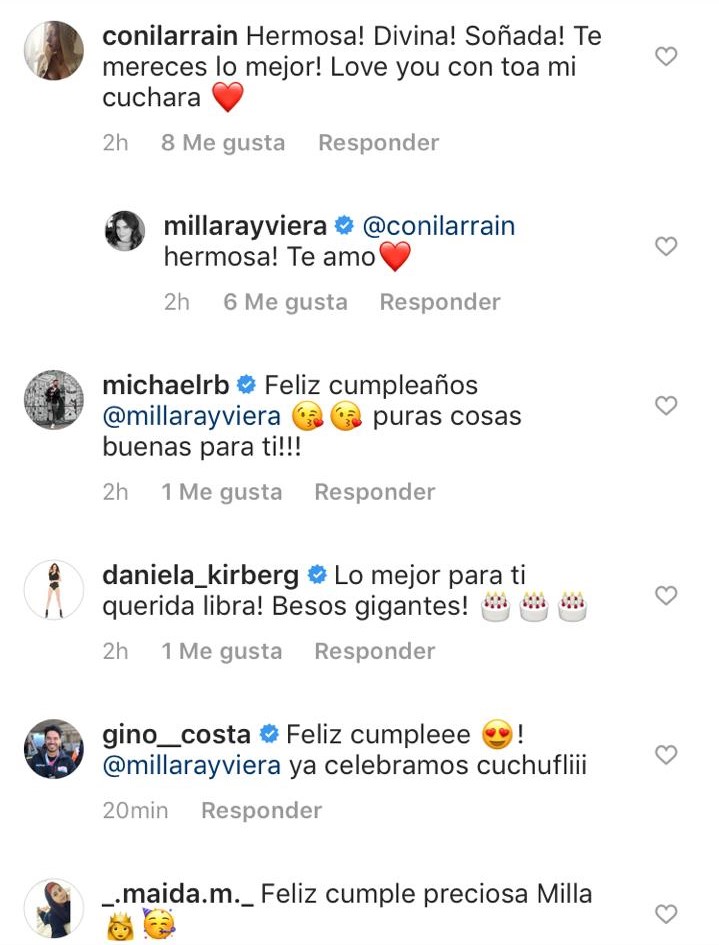Open daniela_kirberg's profile avatar
The height and width of the screenshot is (945, 719).
[53, 590]
